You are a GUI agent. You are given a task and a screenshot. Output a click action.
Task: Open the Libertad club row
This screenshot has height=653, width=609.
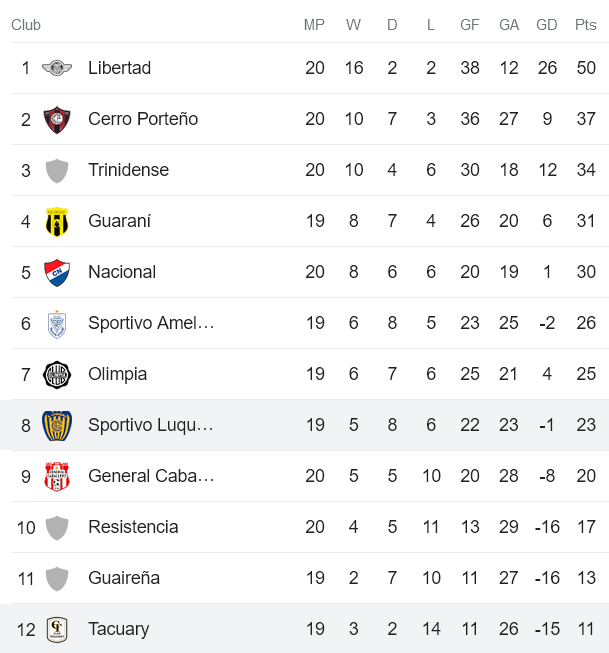point(119,68)
